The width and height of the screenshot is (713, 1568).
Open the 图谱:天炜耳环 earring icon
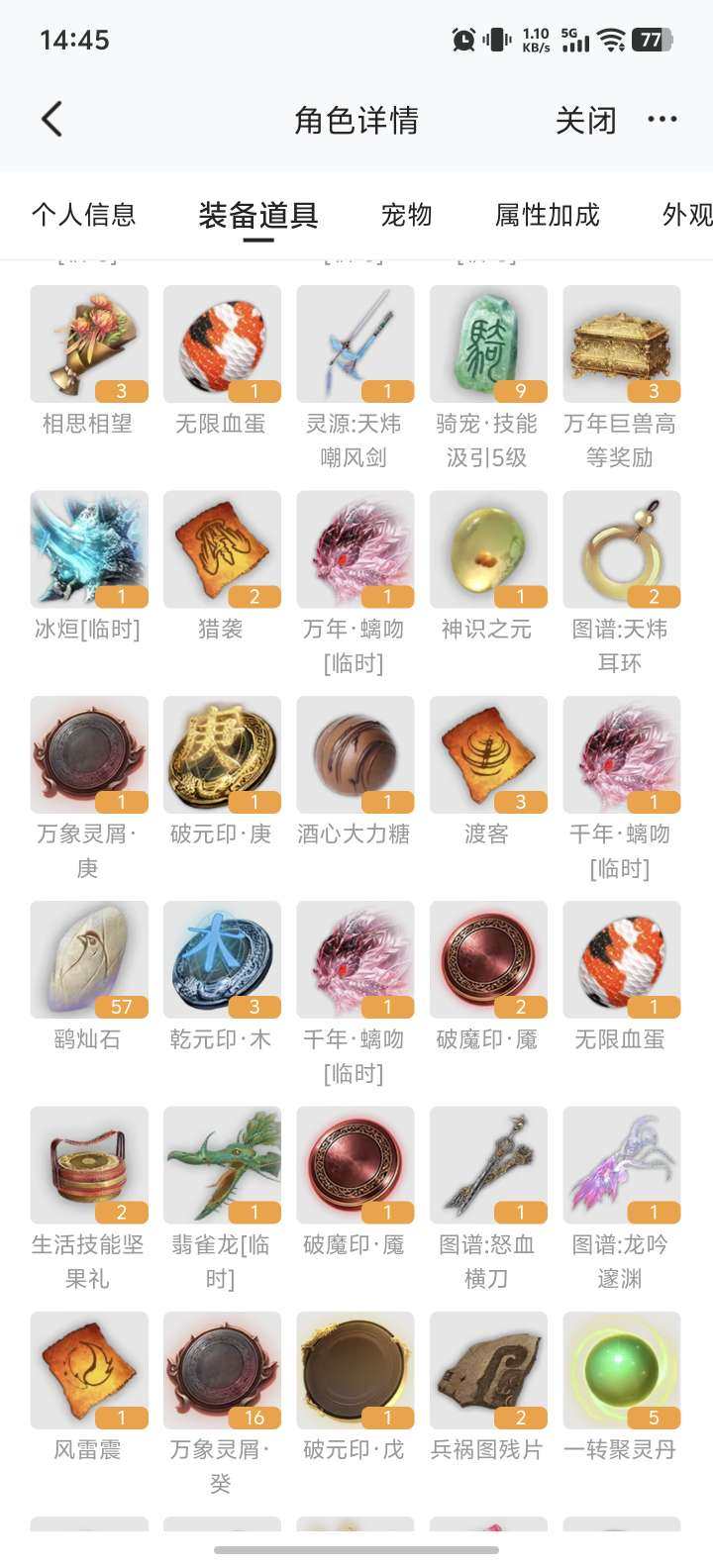pyautogui.click(x=621, y=549)
